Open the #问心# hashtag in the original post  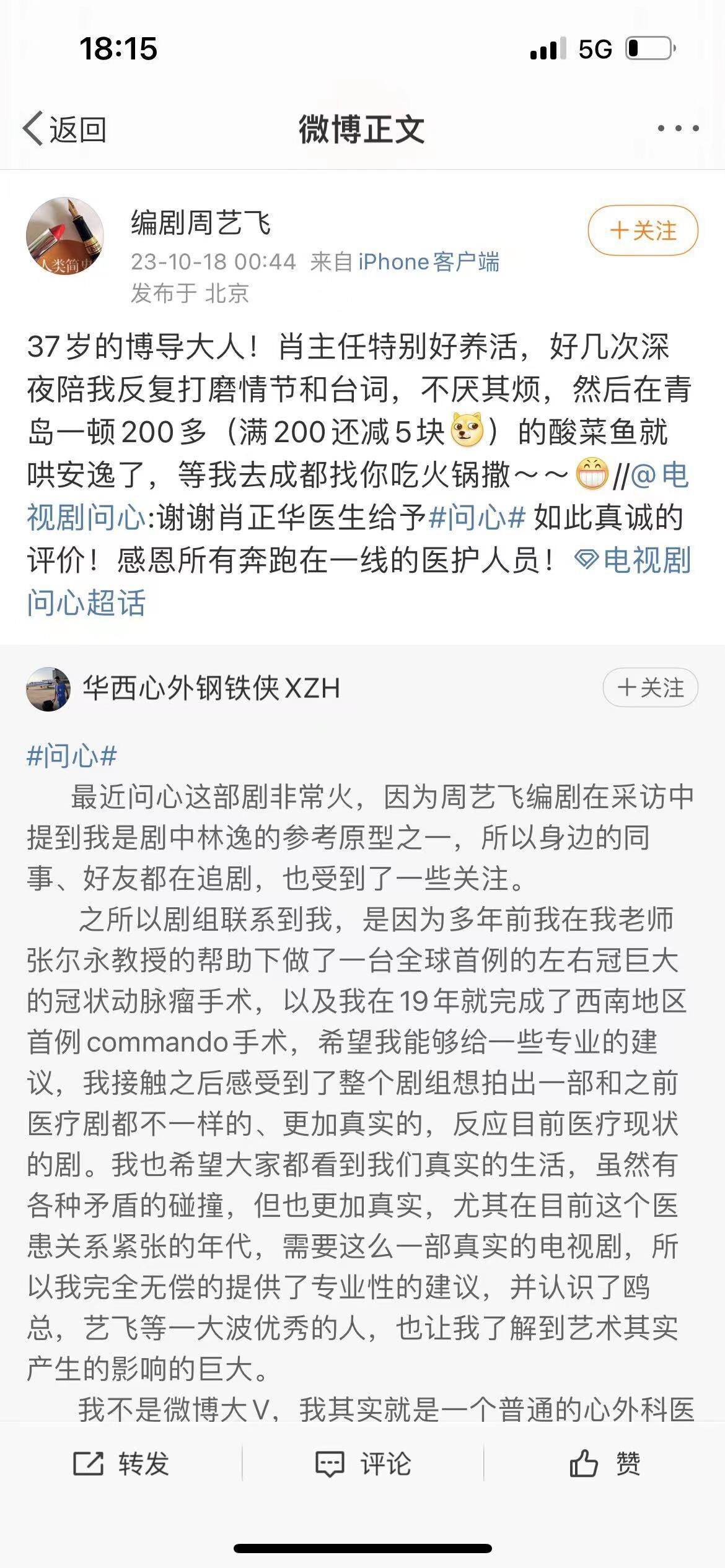point(72,756)
